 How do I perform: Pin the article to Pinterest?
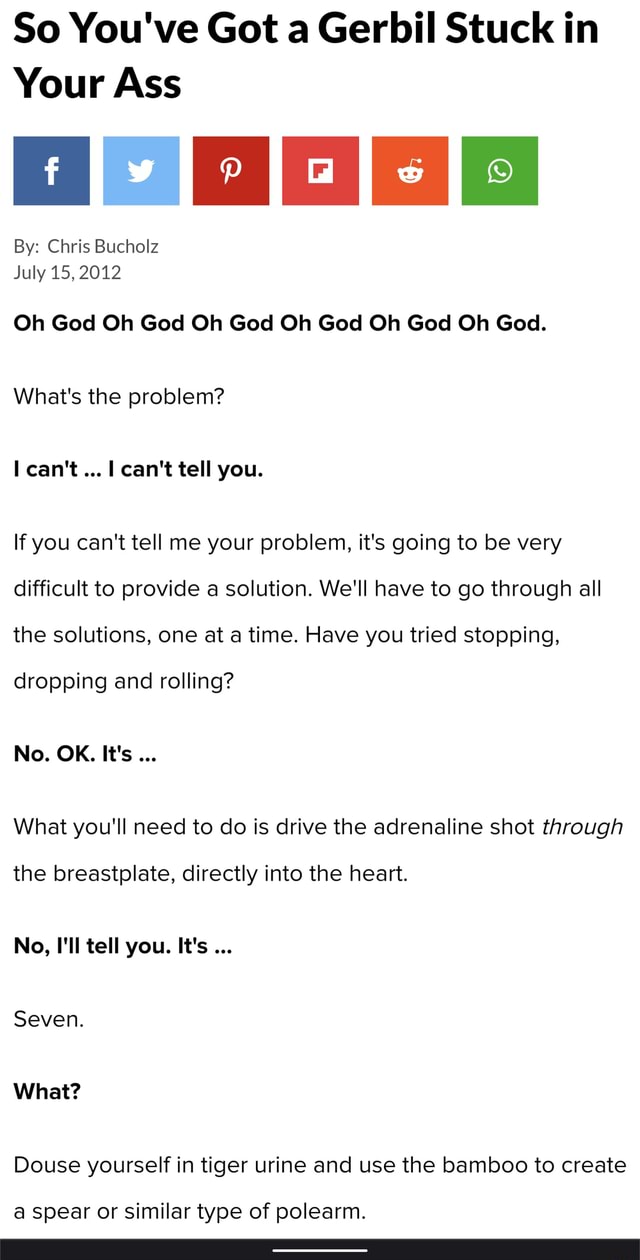[x=231, y=171]
